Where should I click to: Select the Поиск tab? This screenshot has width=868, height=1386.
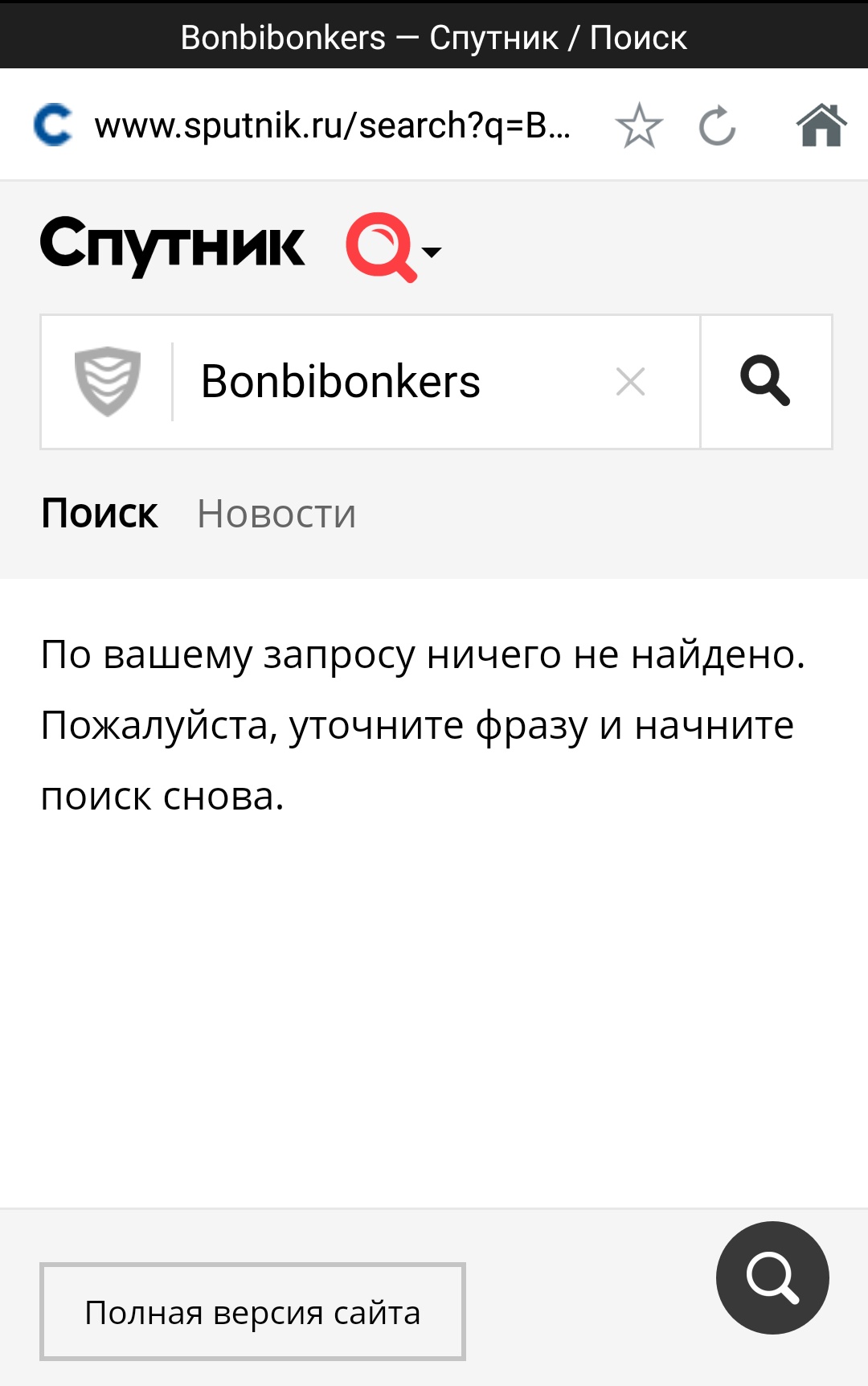100,514
